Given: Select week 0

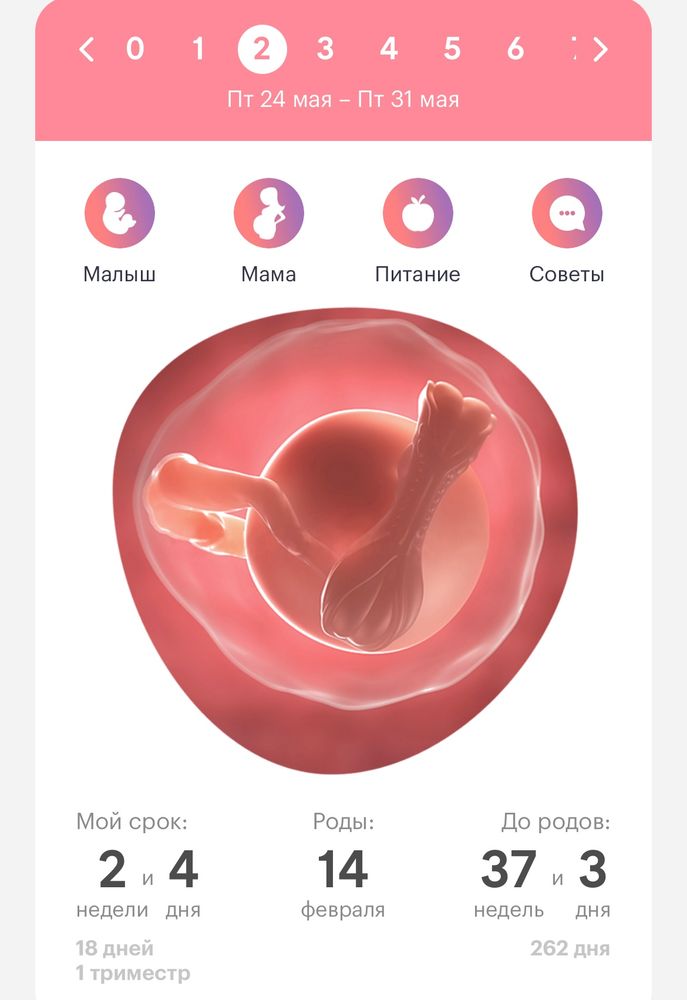Looking at the screenshot, I should (x=135, y=49).
